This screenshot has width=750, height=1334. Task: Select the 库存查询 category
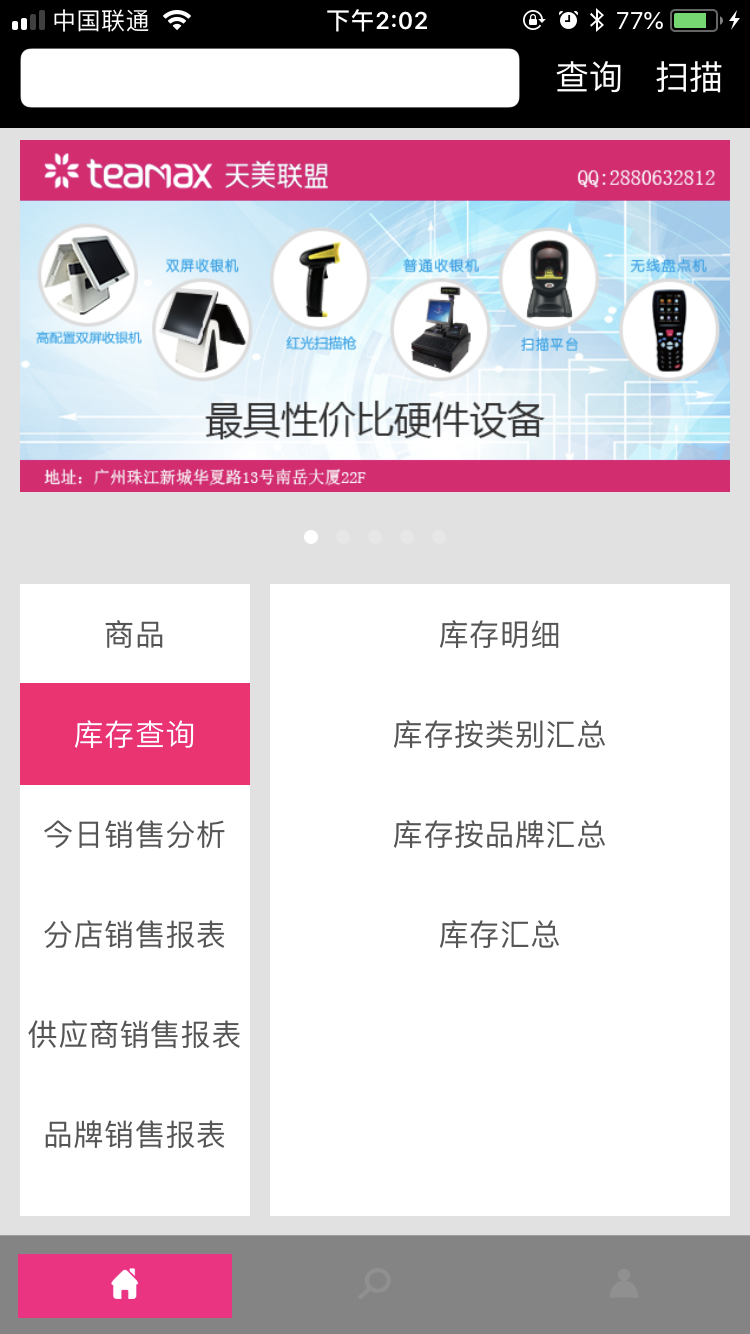(135, 735)
